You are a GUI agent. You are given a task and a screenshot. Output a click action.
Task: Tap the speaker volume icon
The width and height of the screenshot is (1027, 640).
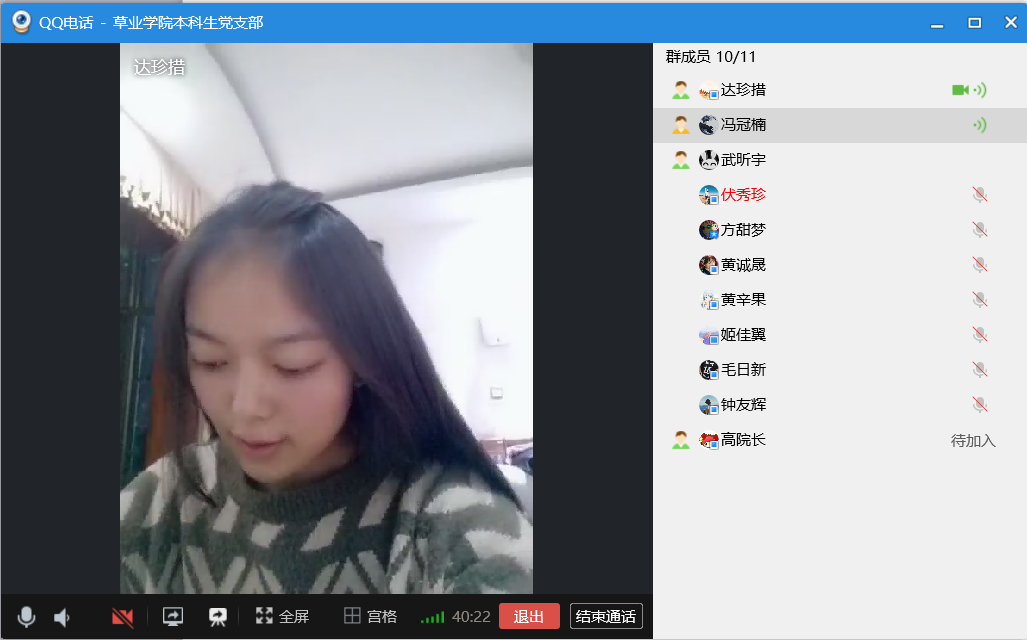(62, 617)
